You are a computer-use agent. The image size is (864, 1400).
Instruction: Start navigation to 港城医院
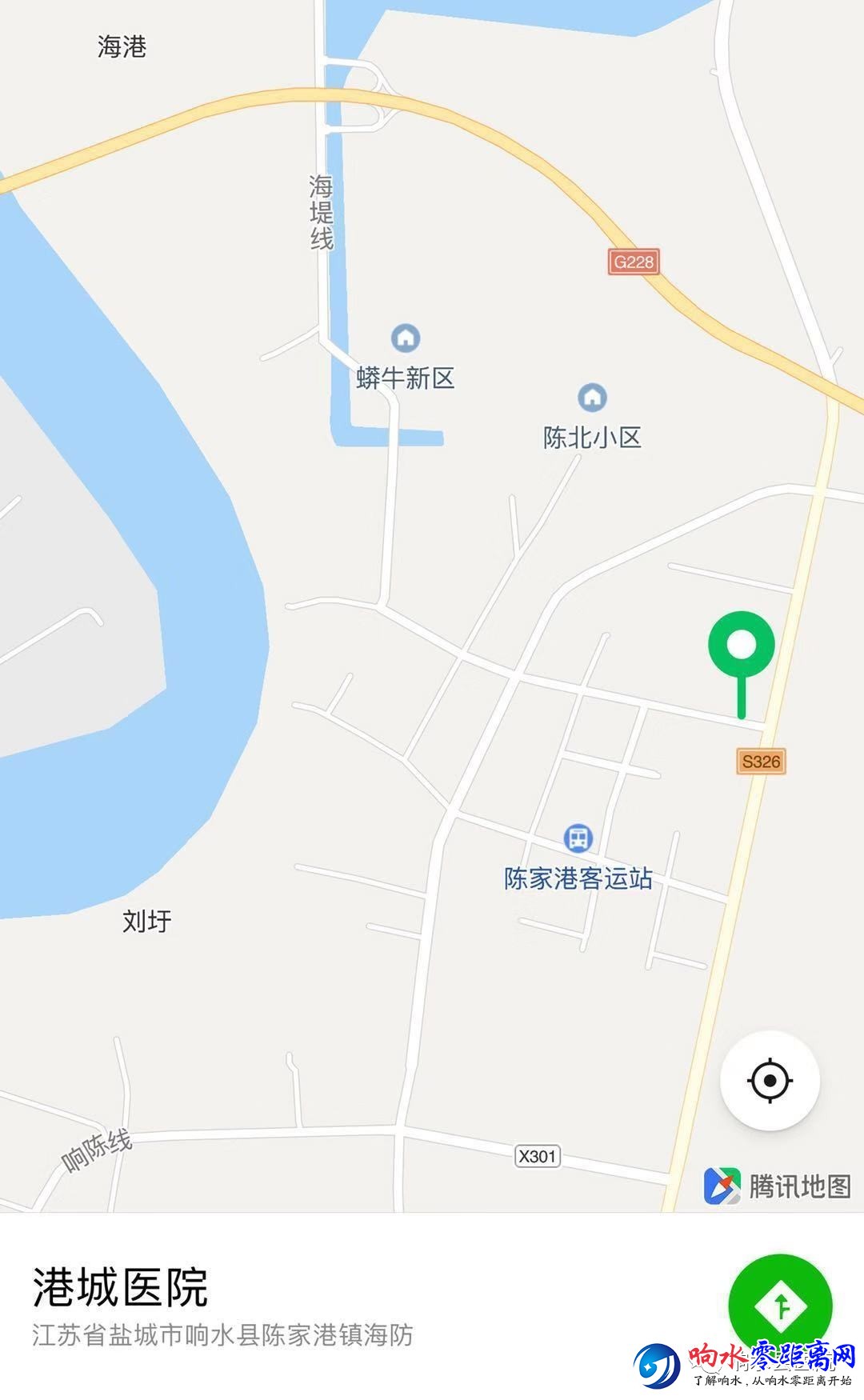point(780,1306)
